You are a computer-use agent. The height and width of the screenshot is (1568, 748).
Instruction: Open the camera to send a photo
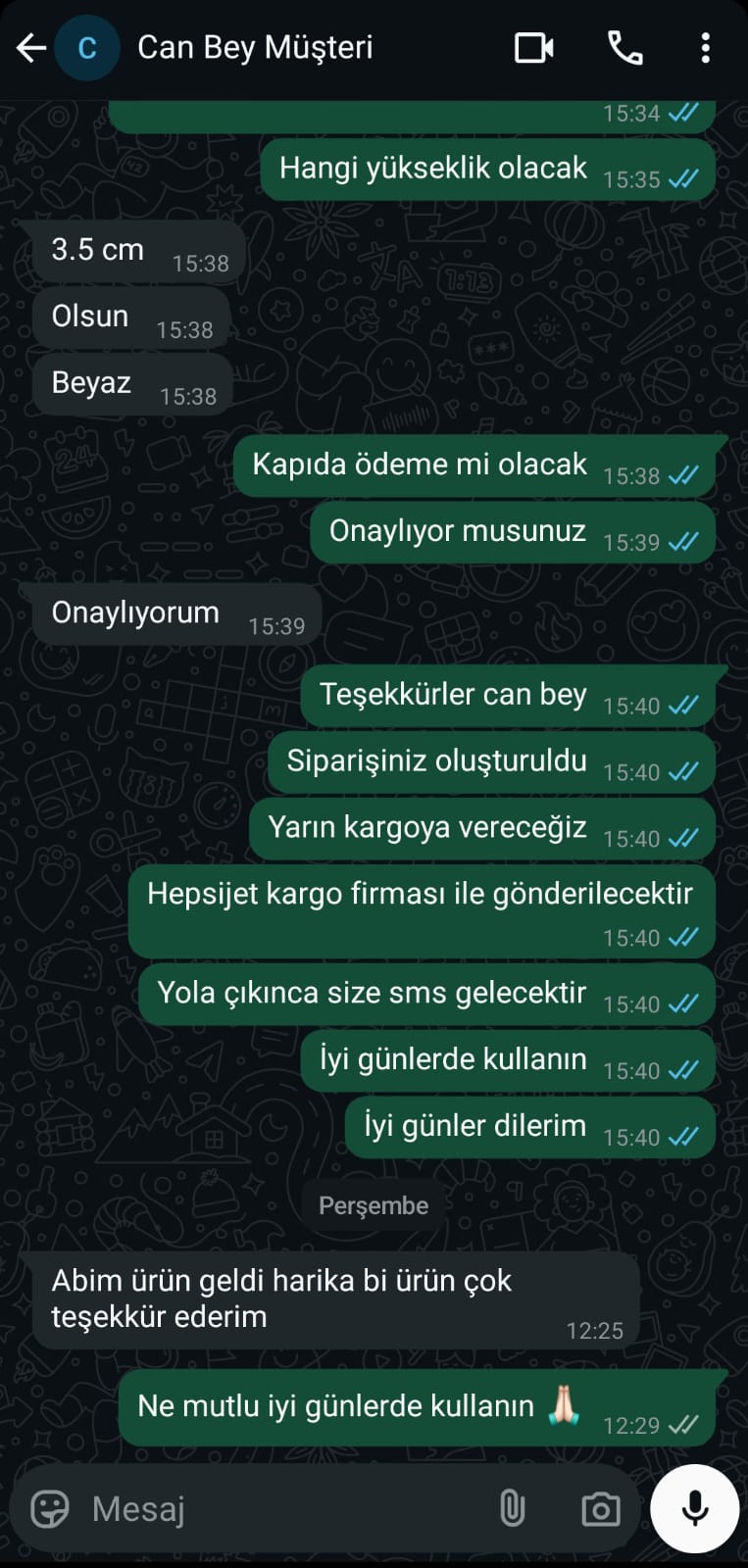[x=600, y=1508]
